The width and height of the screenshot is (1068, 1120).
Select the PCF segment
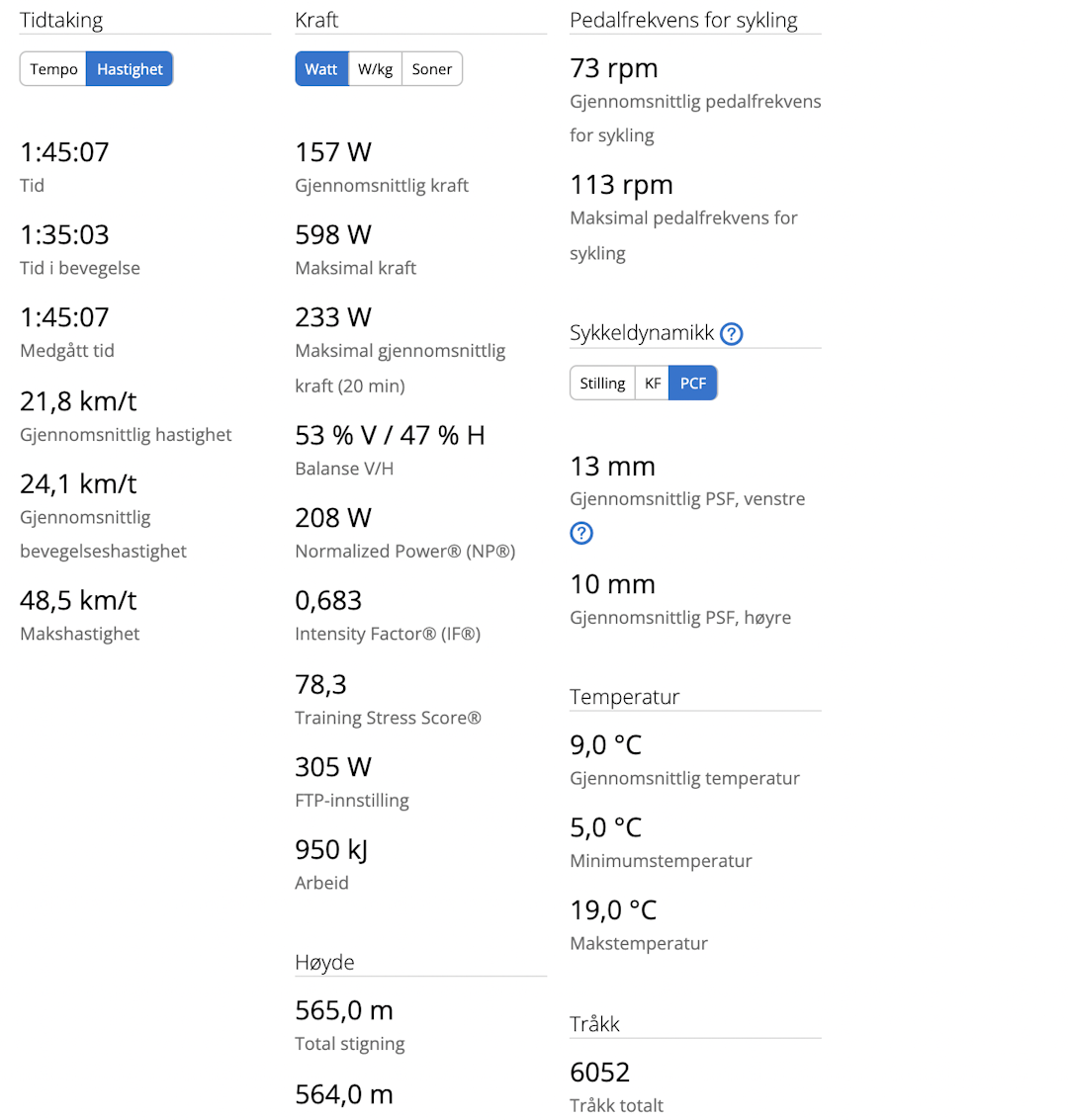(x=693, y=383)
